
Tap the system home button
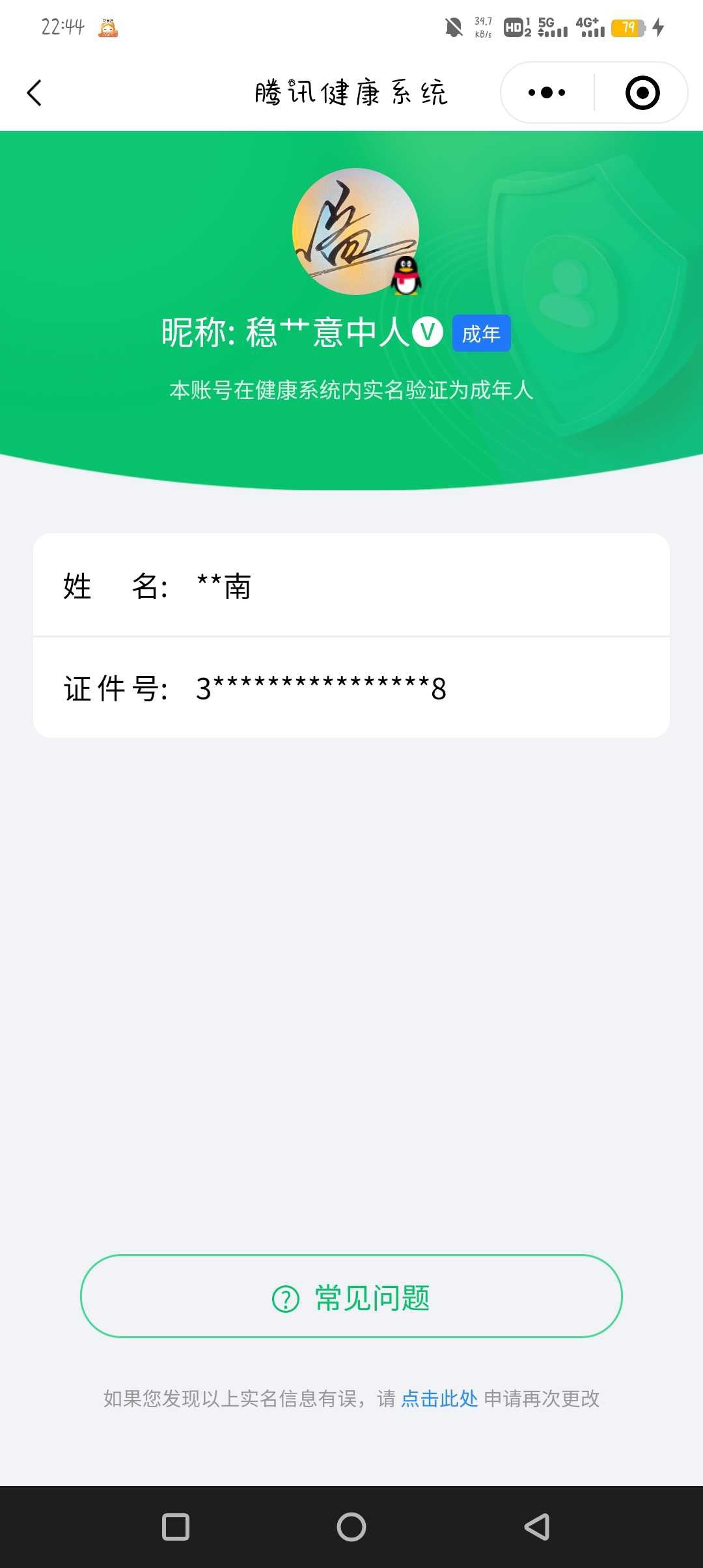(351, 1526)
